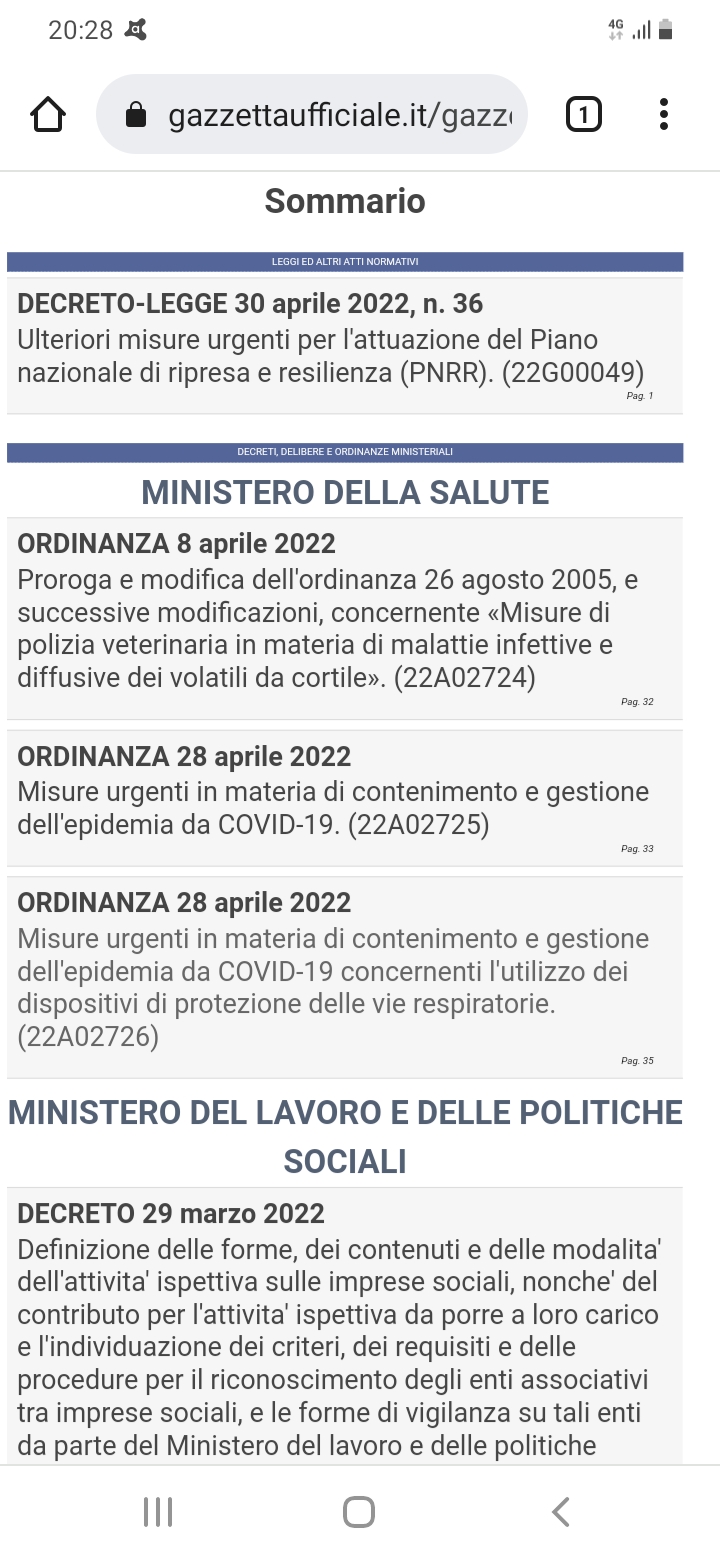Go back using the system navigation bar
Image resolution: width=720 pixels, height=1560 pixels.
[x=561, y=1511]
